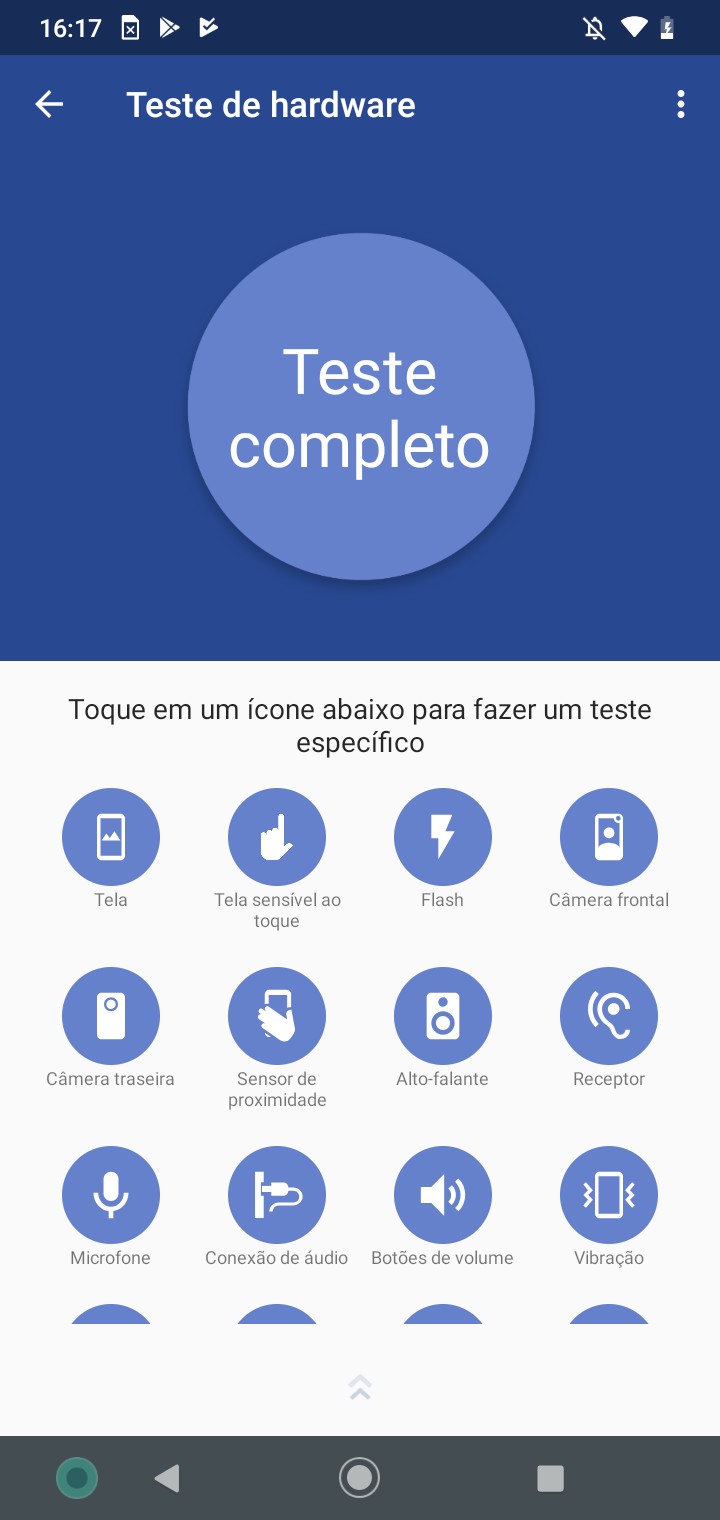Run the Tela test
The height and width of the screenshot is (1520, 720).
[x=111, y=838]
